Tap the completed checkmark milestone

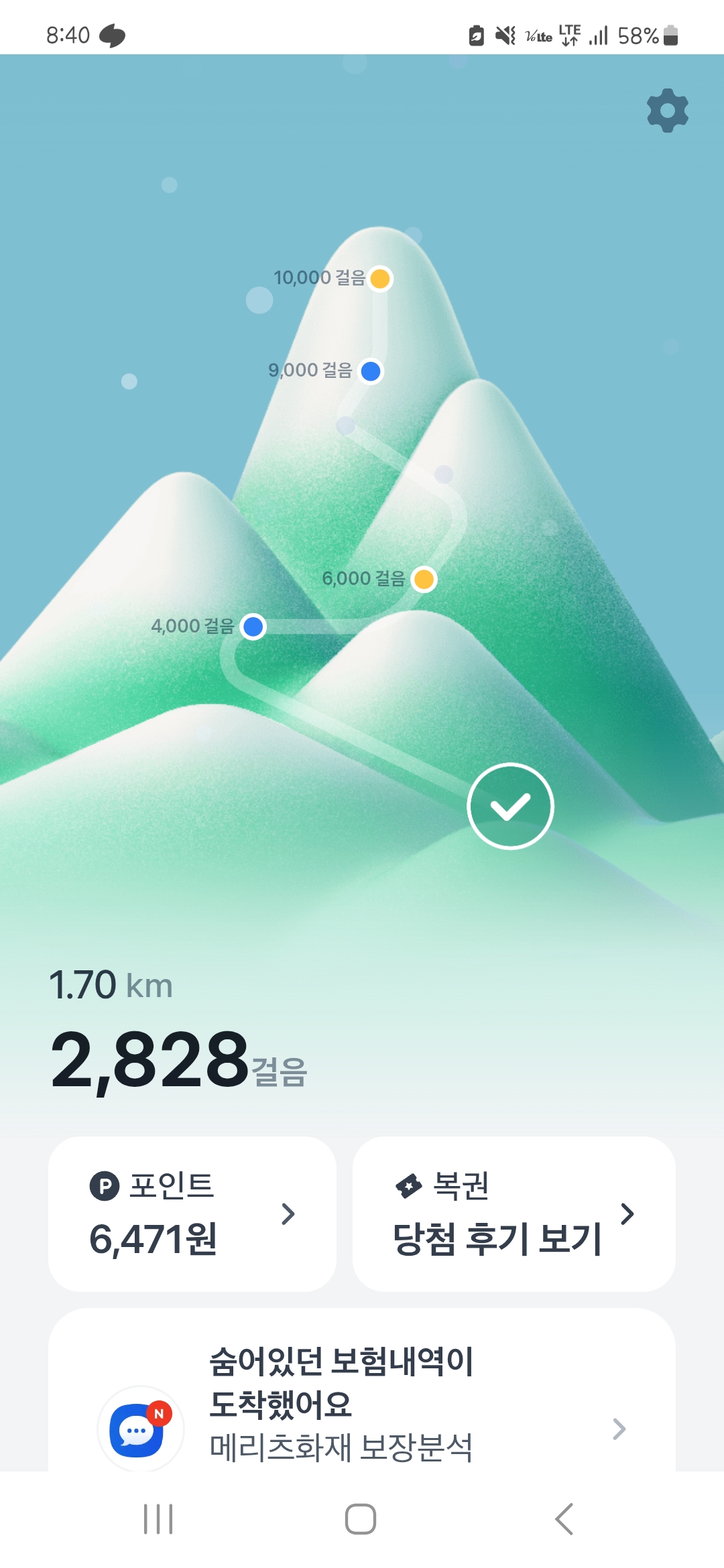(510, 806)
